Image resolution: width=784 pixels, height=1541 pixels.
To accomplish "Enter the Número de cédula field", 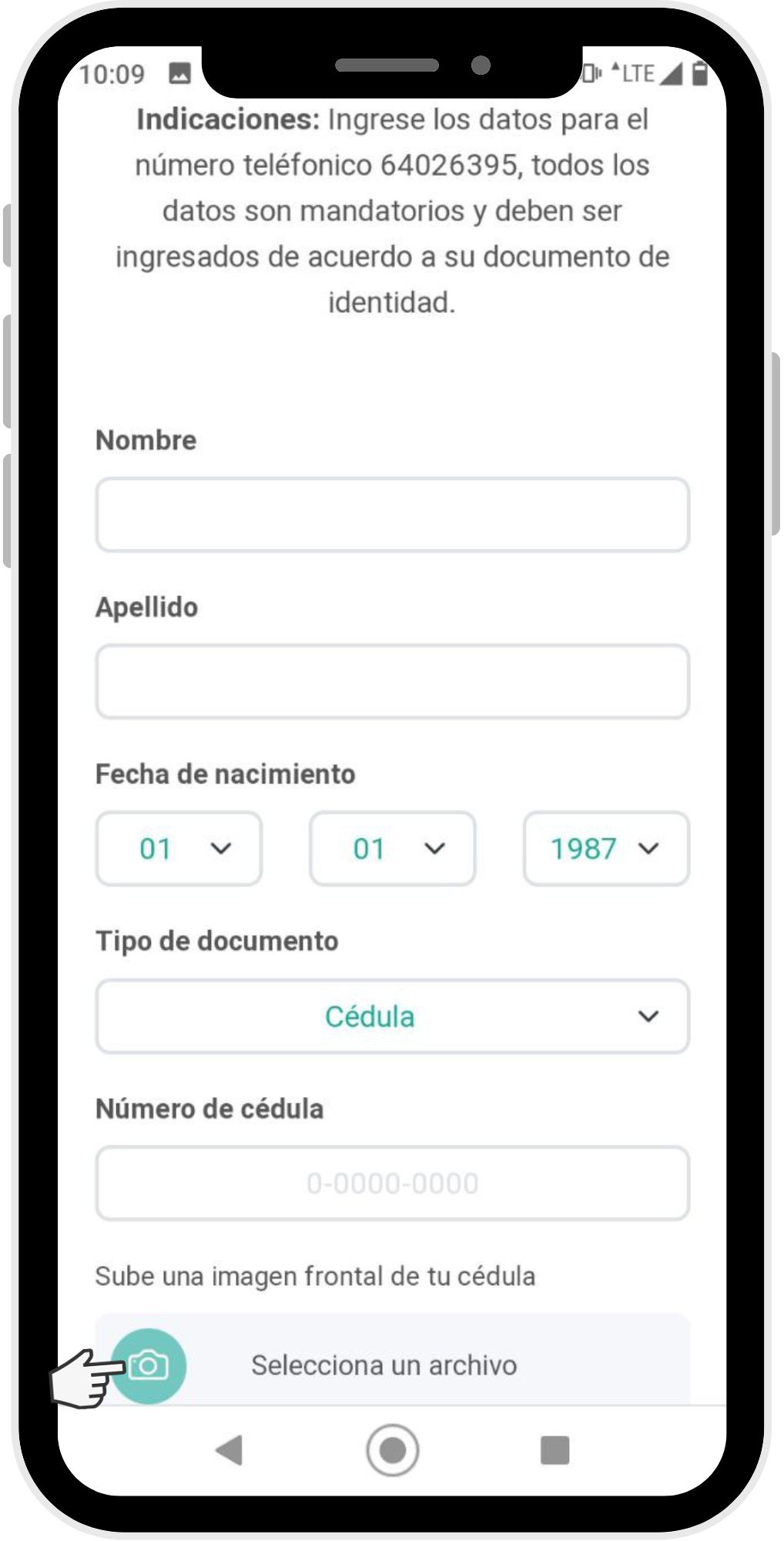I will click(x=392, y=1183).
